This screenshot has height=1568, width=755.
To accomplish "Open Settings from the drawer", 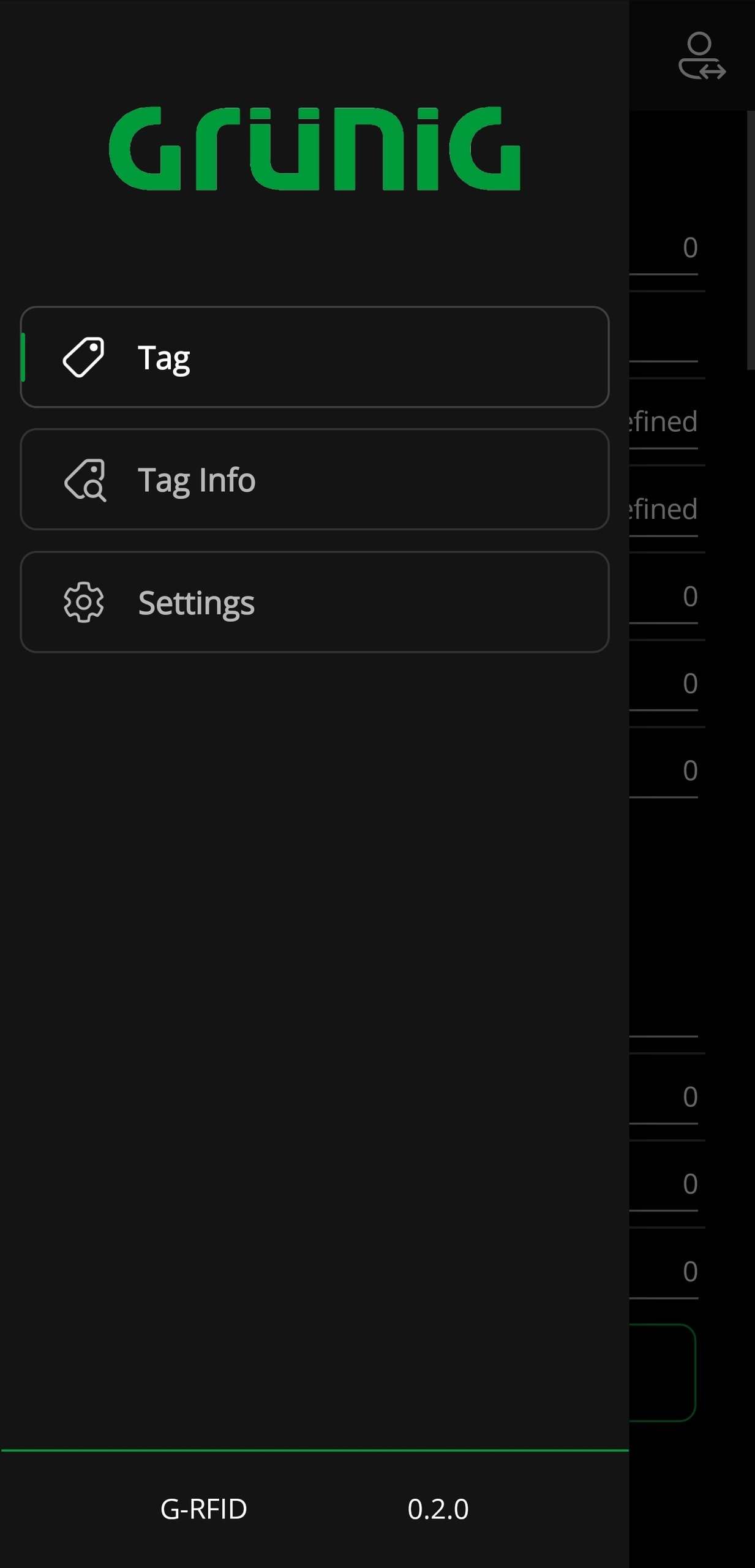I will pos(315,602).
